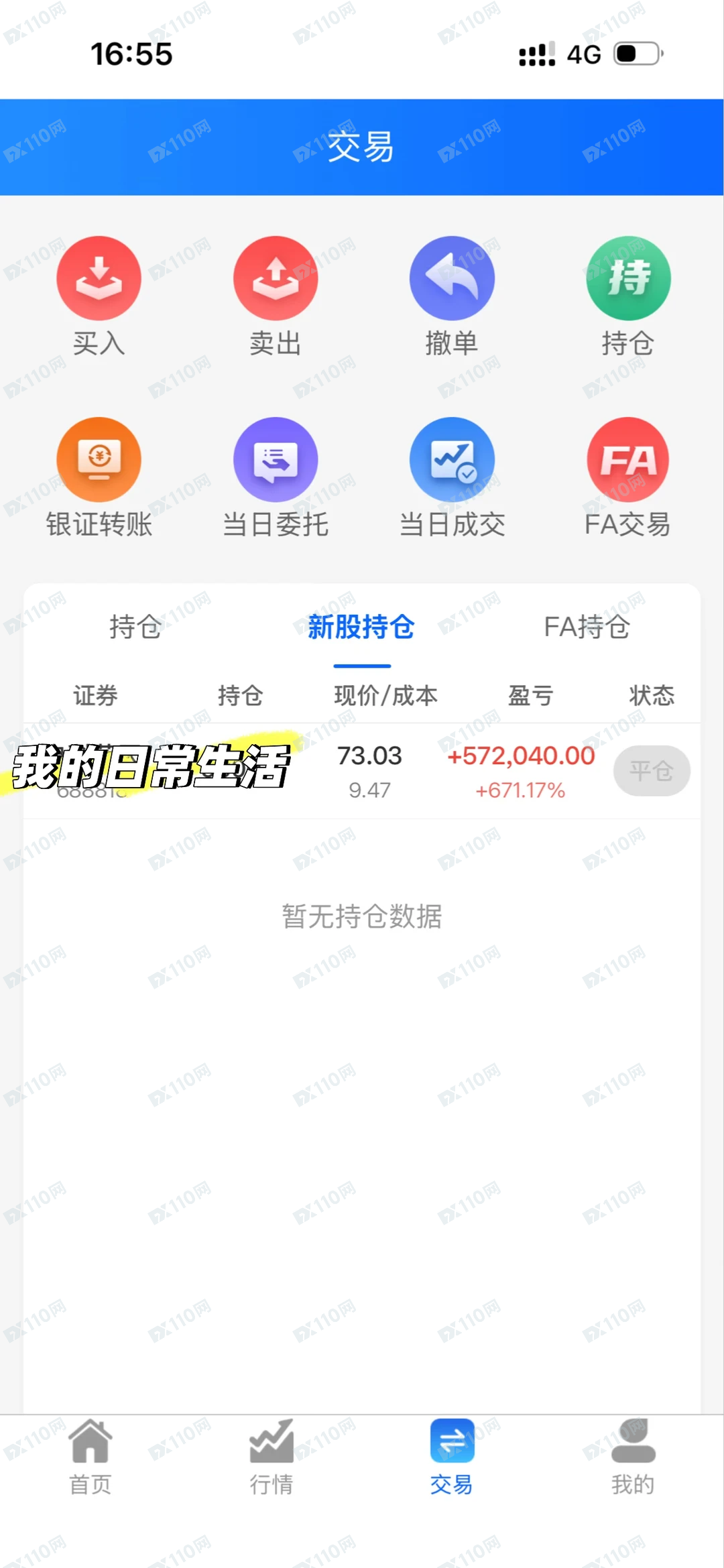Select the 交易 trade tab

[x=452, y=1456]
